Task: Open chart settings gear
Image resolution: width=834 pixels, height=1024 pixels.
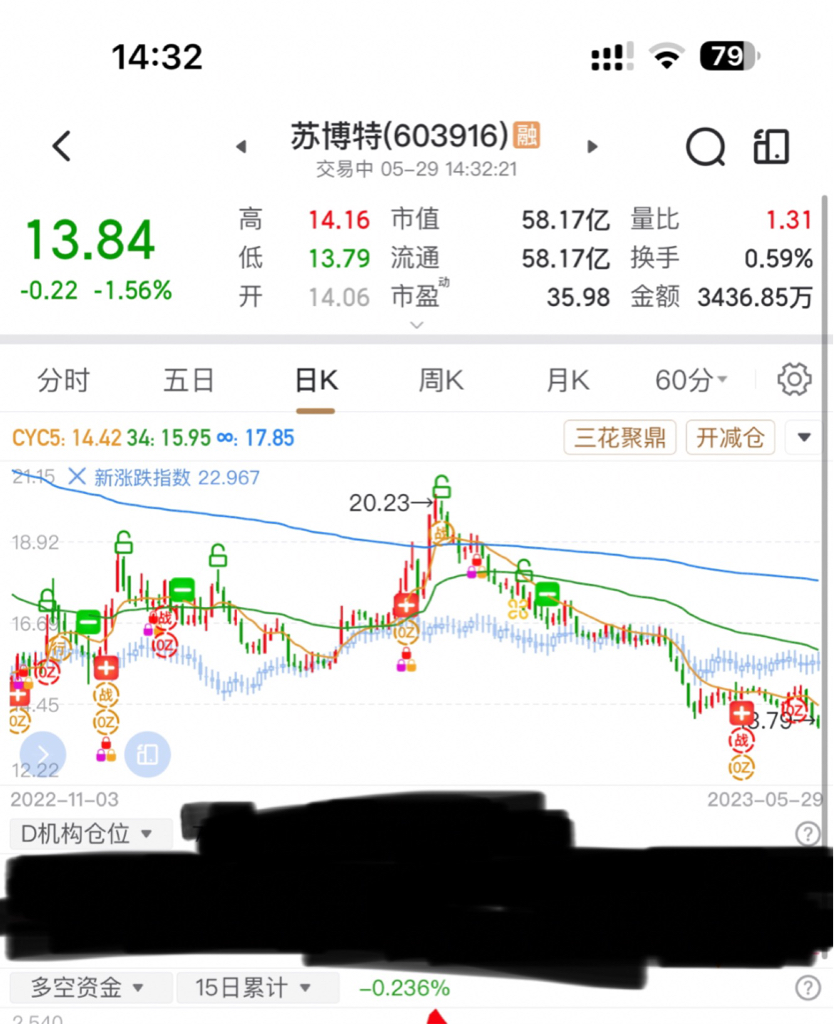Action: 794,379
